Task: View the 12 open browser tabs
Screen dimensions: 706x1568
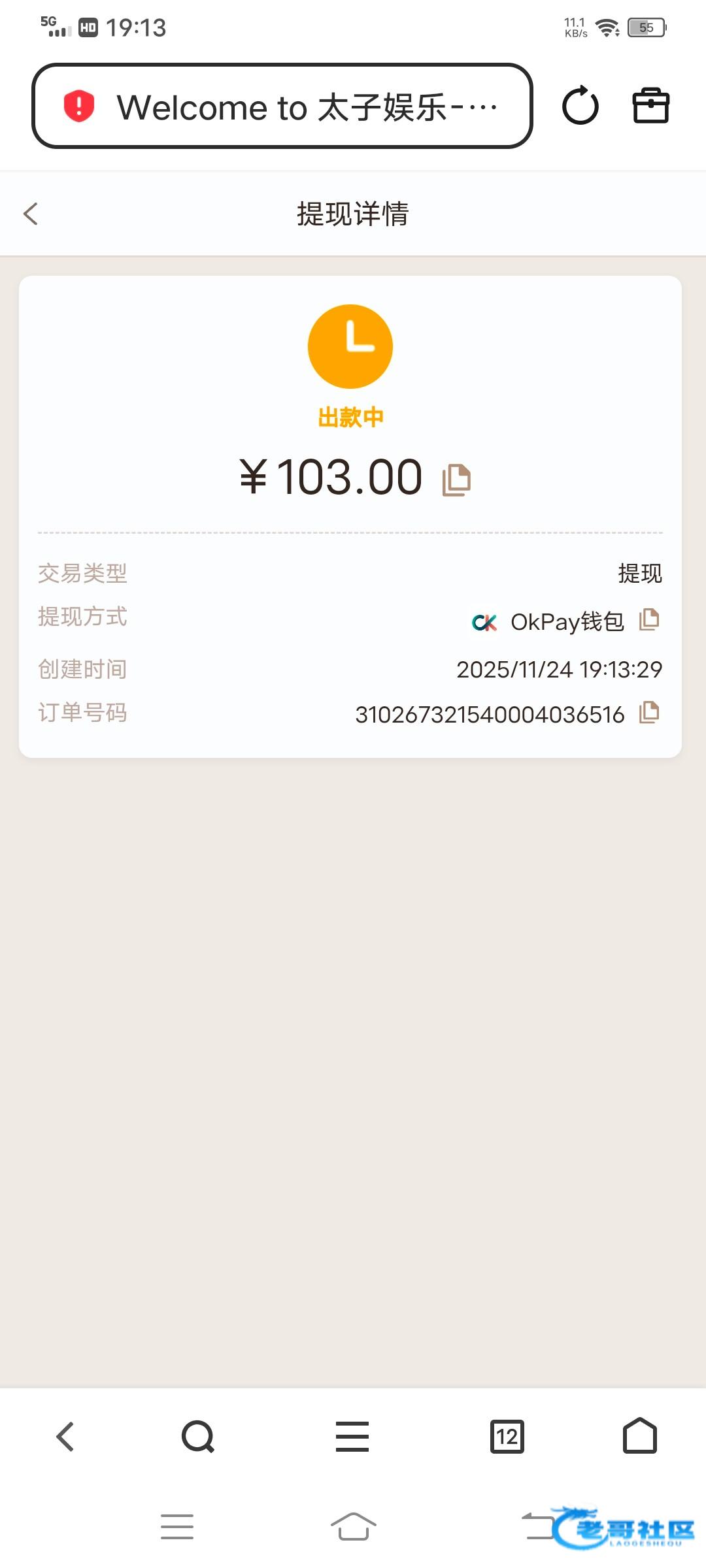Action: (x=507, y=1437)
